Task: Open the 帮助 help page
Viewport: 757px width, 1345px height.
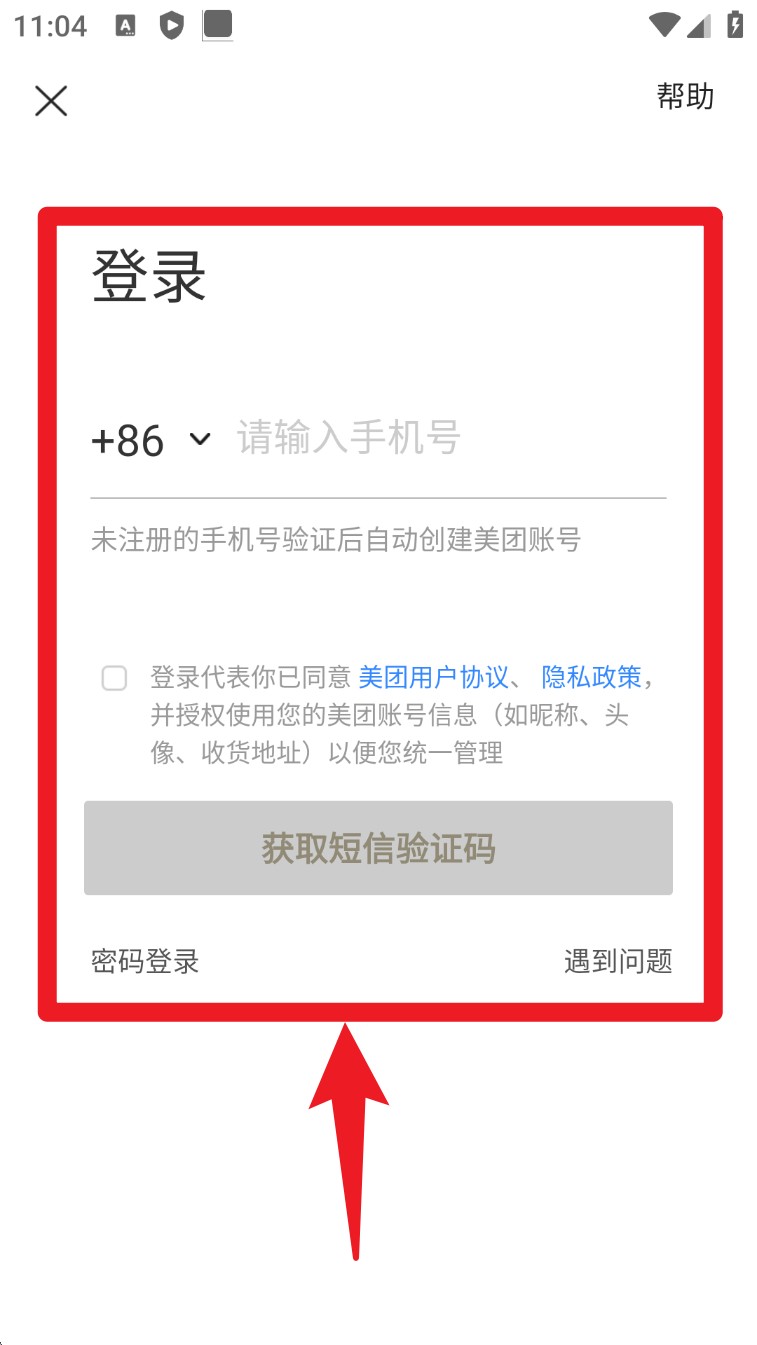Action: pyautogui.click(x=685, y=97)
